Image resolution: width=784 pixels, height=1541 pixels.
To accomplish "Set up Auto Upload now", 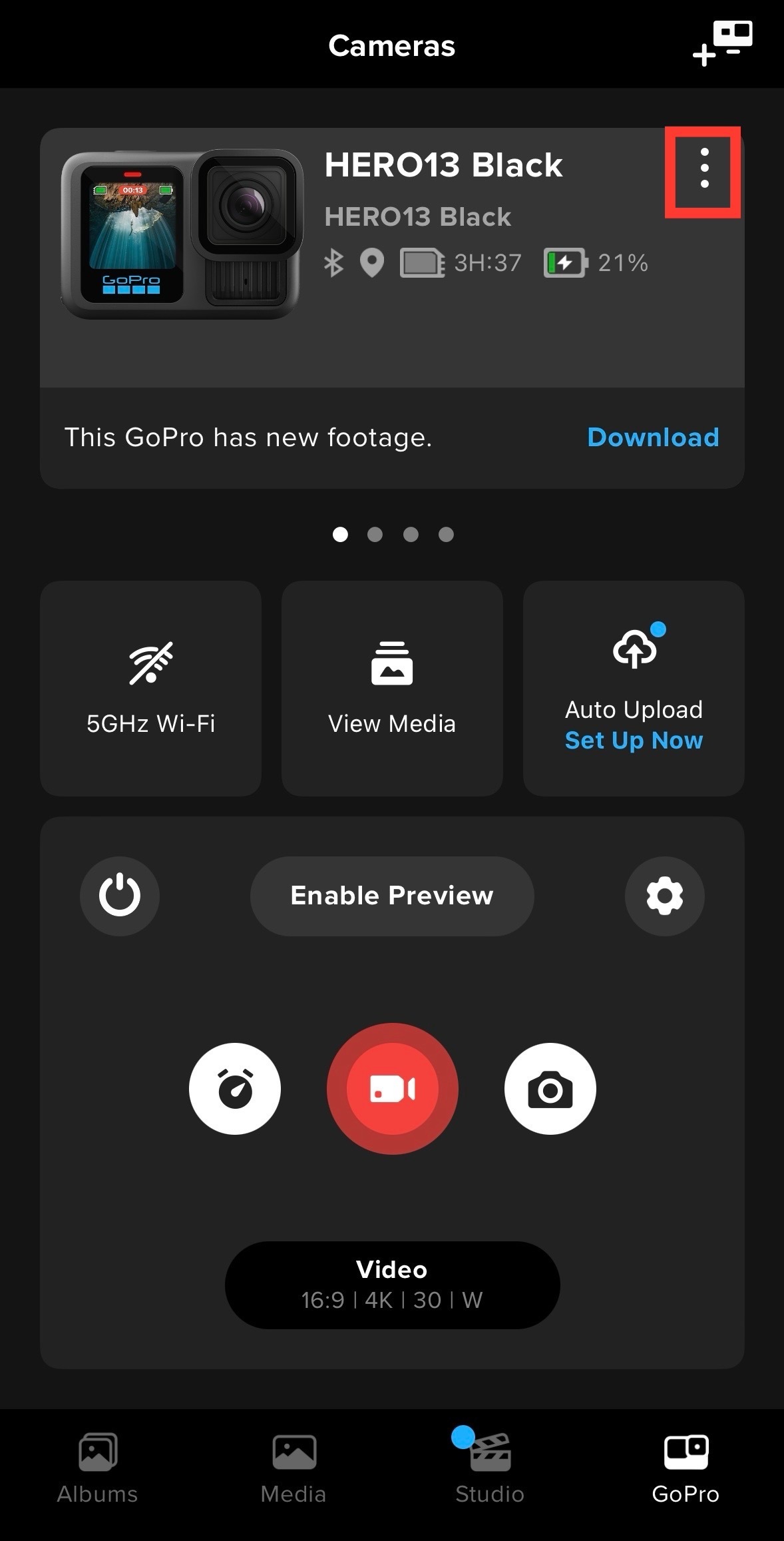I will click(x=634, y=740).
